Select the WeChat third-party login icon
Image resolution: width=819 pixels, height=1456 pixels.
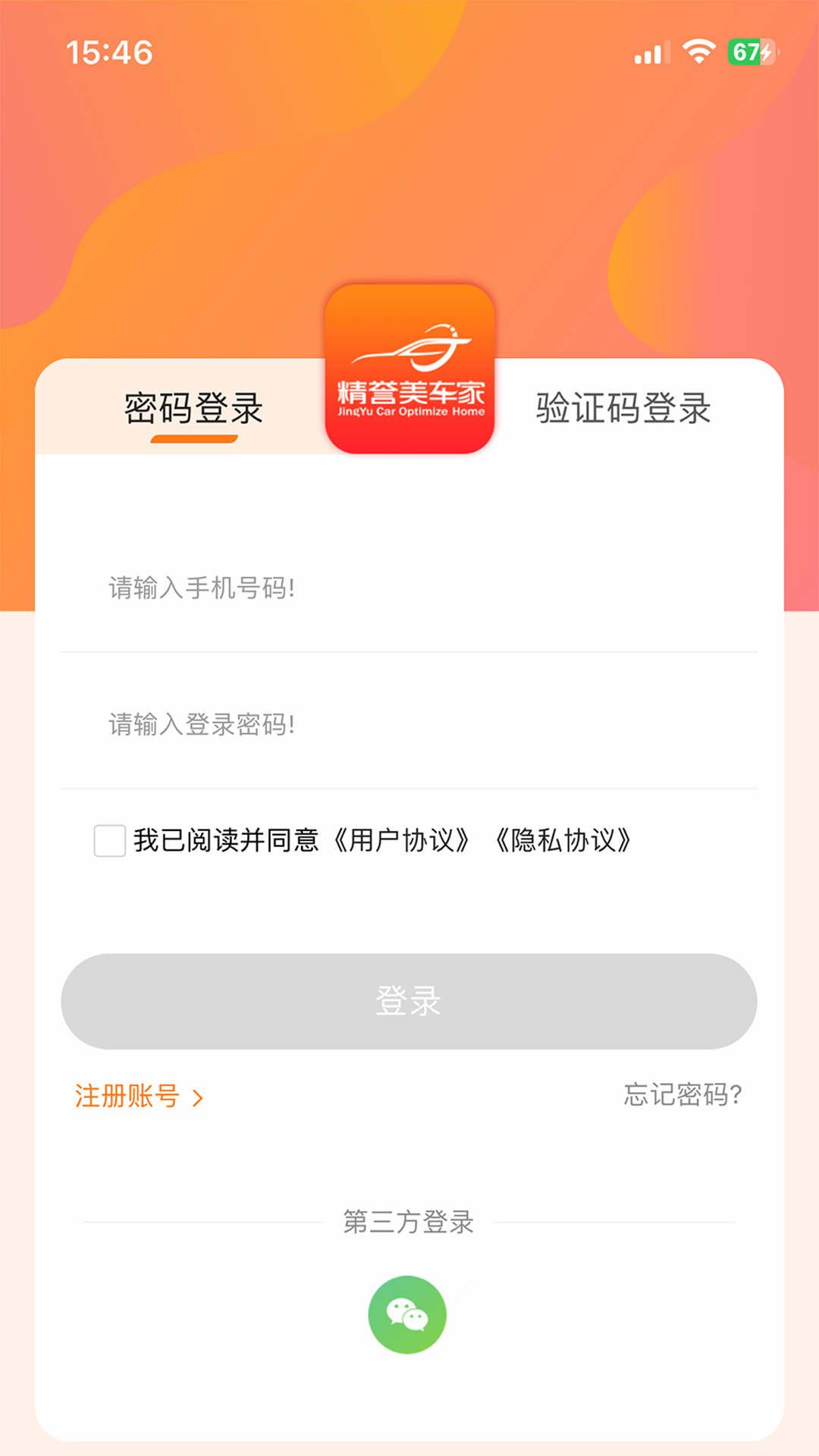pos(409,1313)
